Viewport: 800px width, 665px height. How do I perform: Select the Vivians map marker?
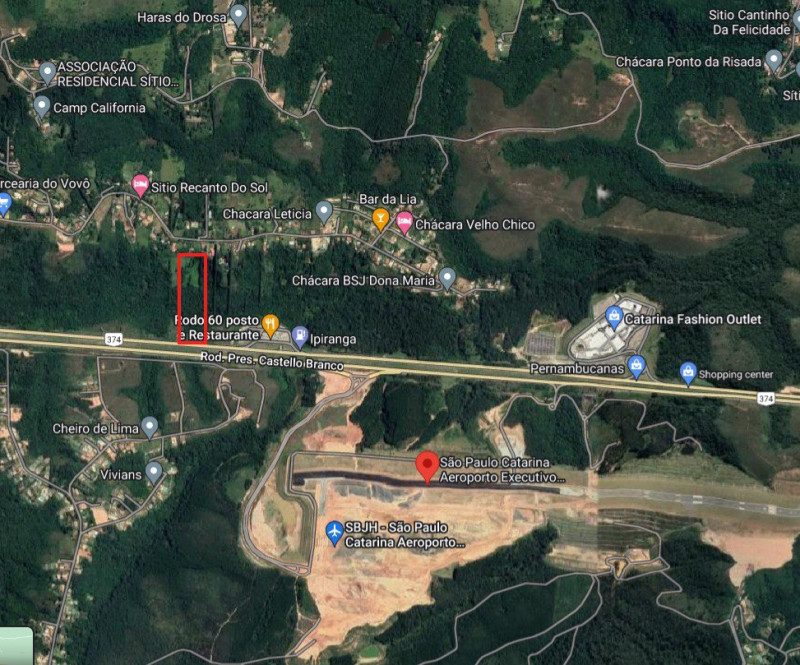154,471
